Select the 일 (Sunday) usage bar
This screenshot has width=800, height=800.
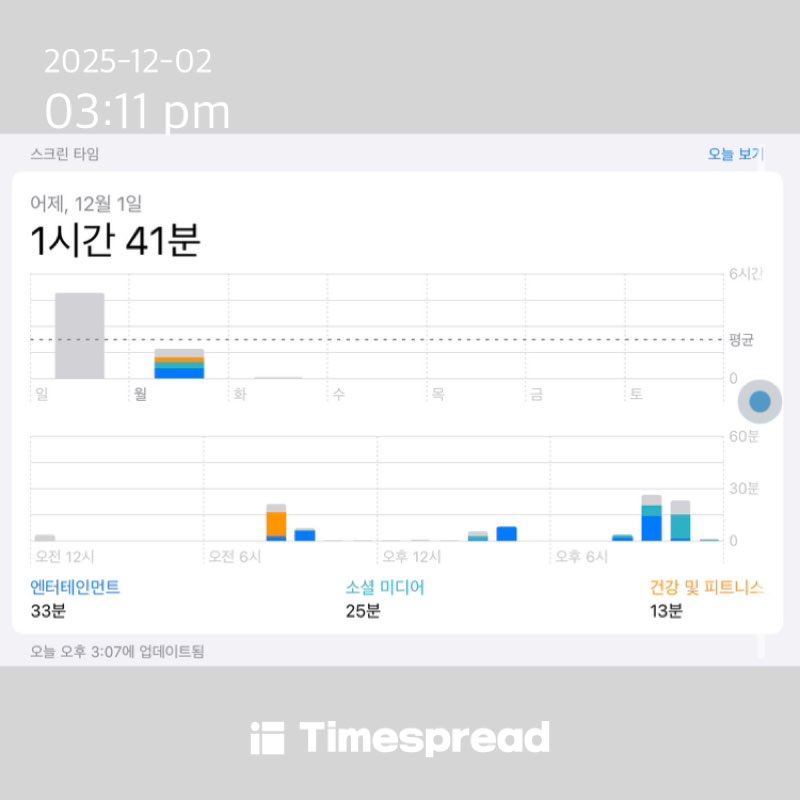[79, 336]
